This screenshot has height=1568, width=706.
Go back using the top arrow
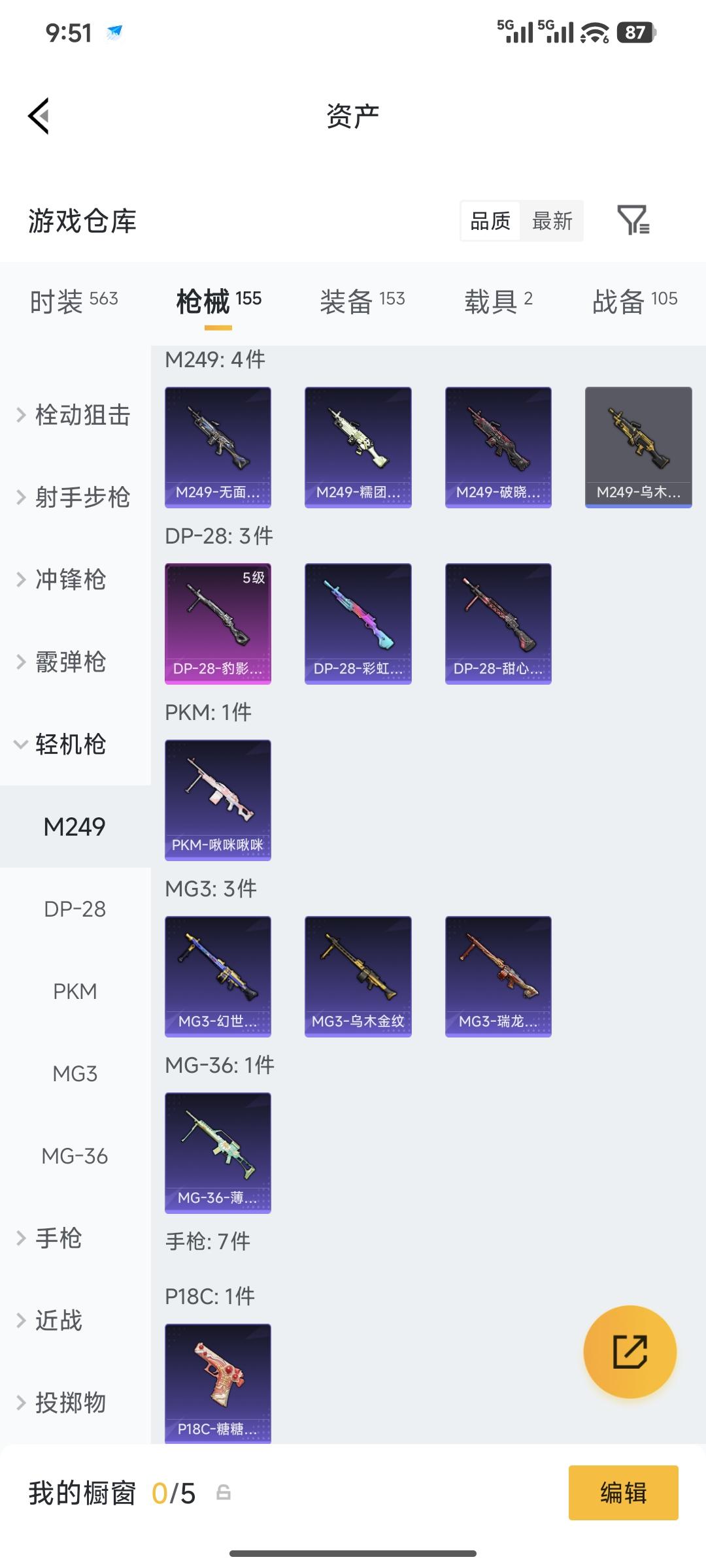click(x=39, y=116)
